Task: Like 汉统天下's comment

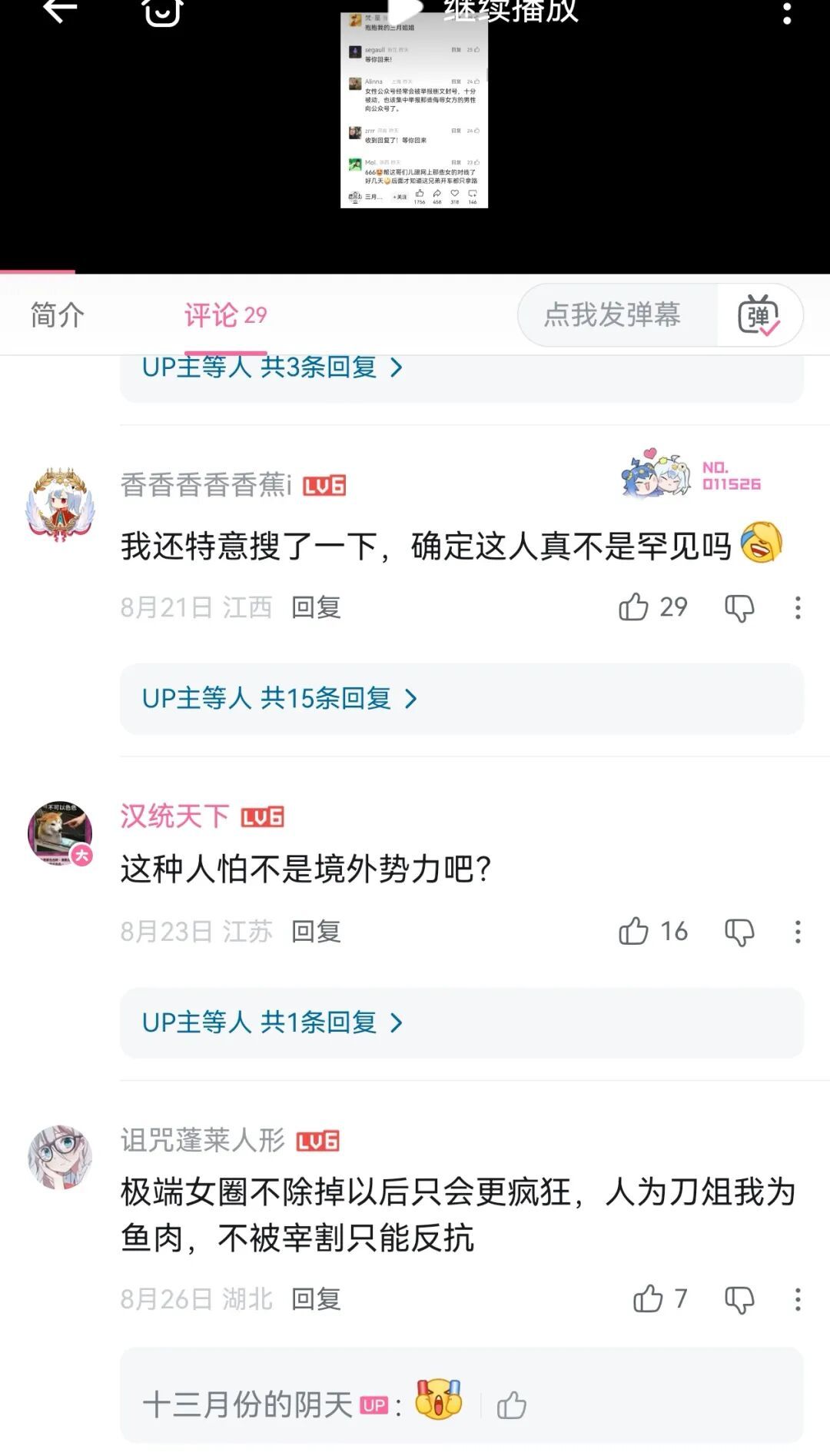Action: point(634,932)
